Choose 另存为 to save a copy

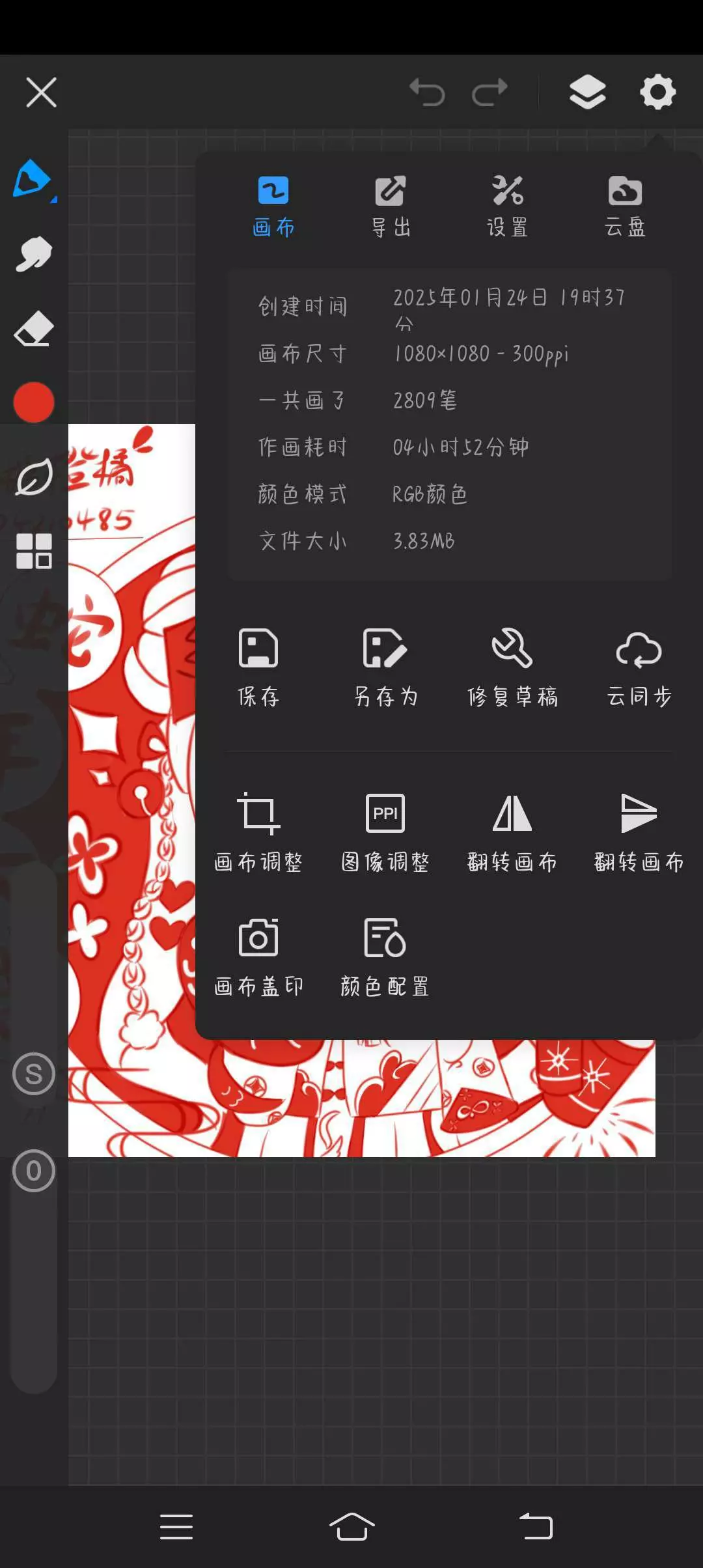[385, 668]
